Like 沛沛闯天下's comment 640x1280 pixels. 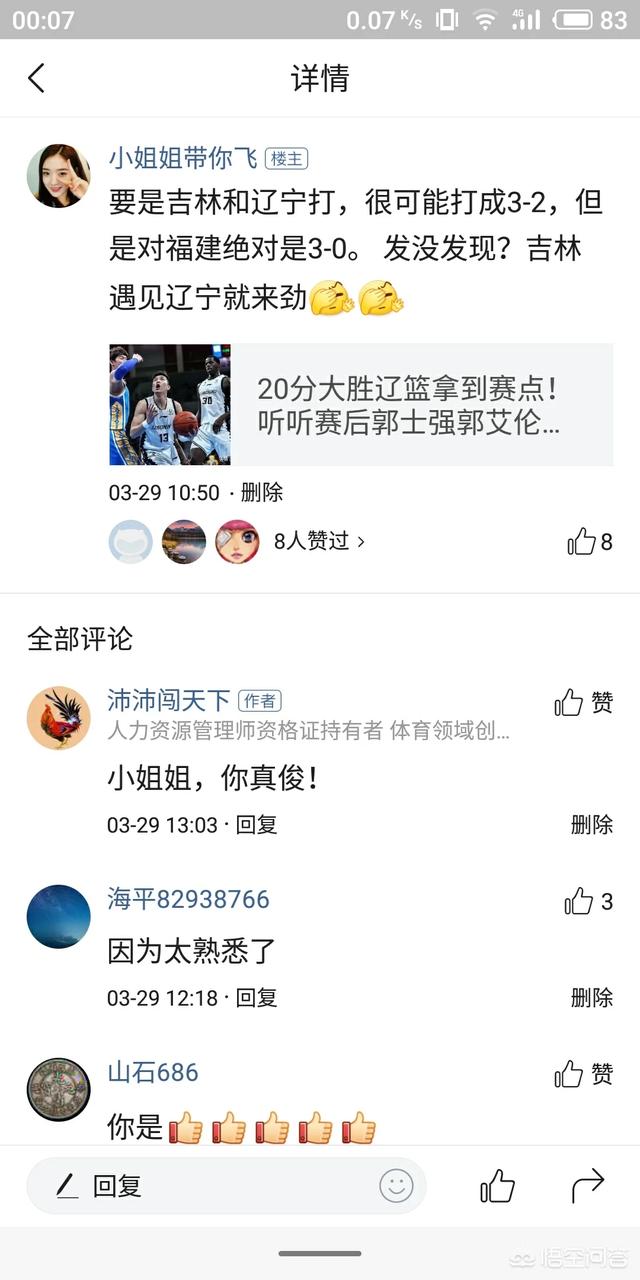pyautogui.click(x=584, y=702)
